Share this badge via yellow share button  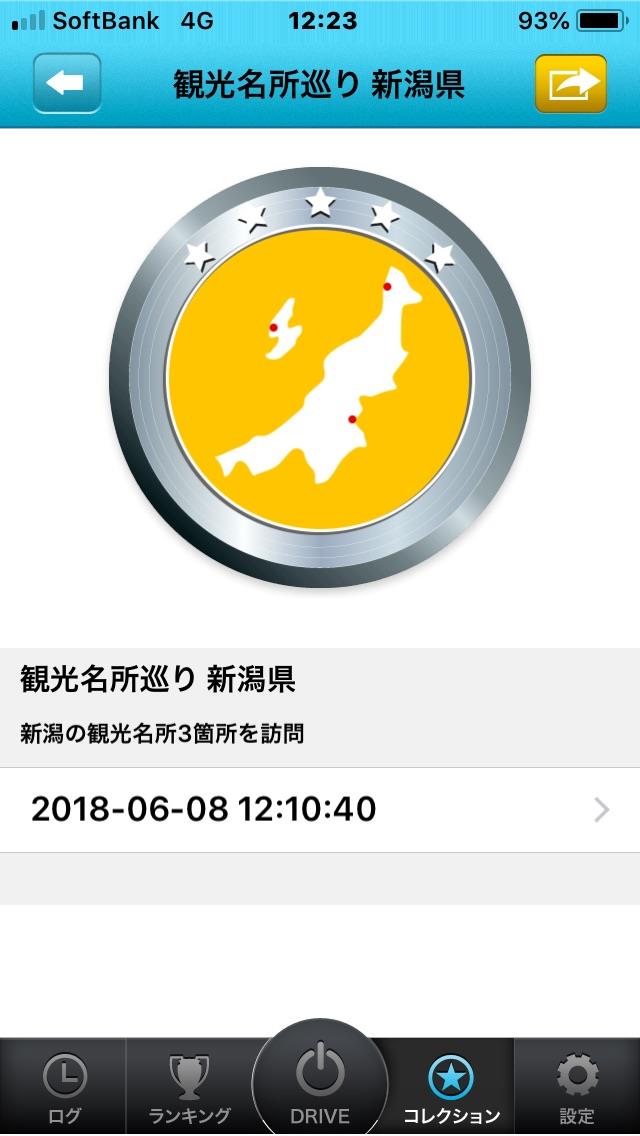(x=571, y=83)
